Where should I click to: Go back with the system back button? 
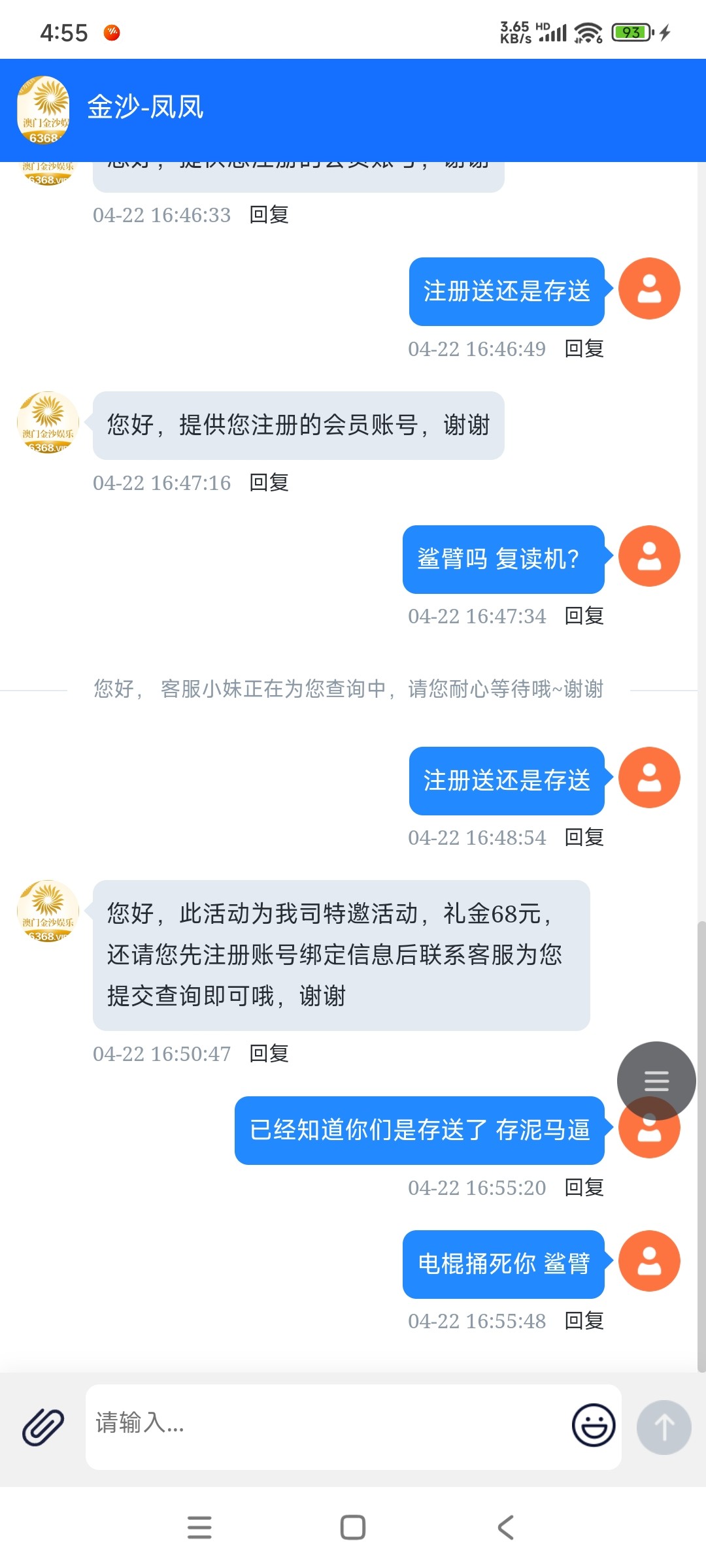coord(506,1527)
